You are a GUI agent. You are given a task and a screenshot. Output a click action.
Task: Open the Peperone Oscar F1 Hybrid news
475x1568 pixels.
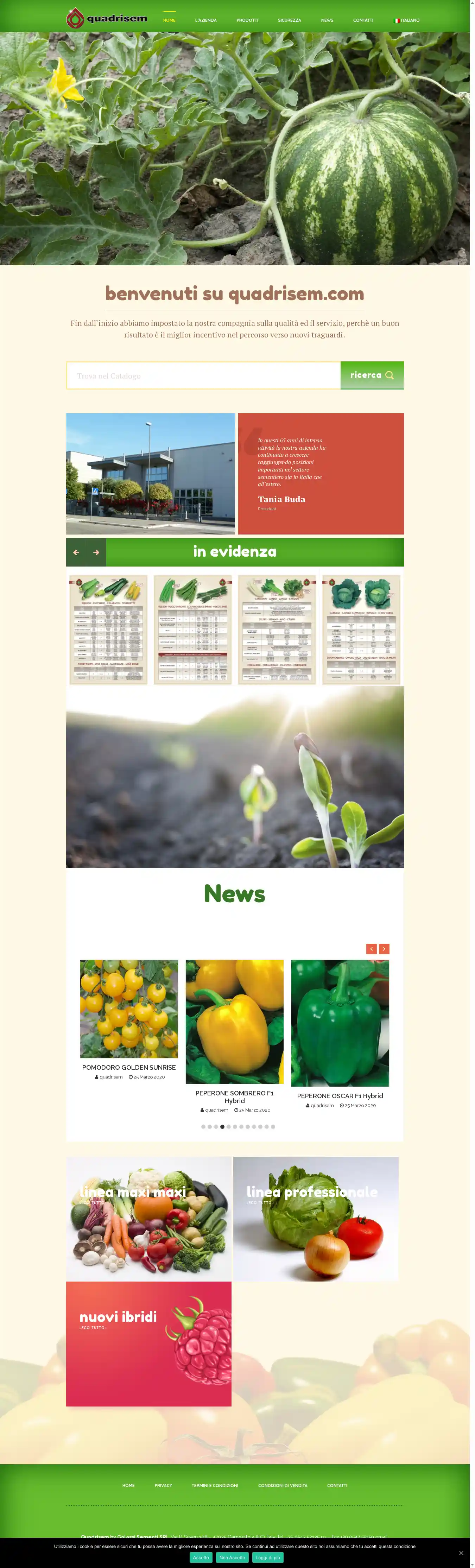[x=340, y=1096]
